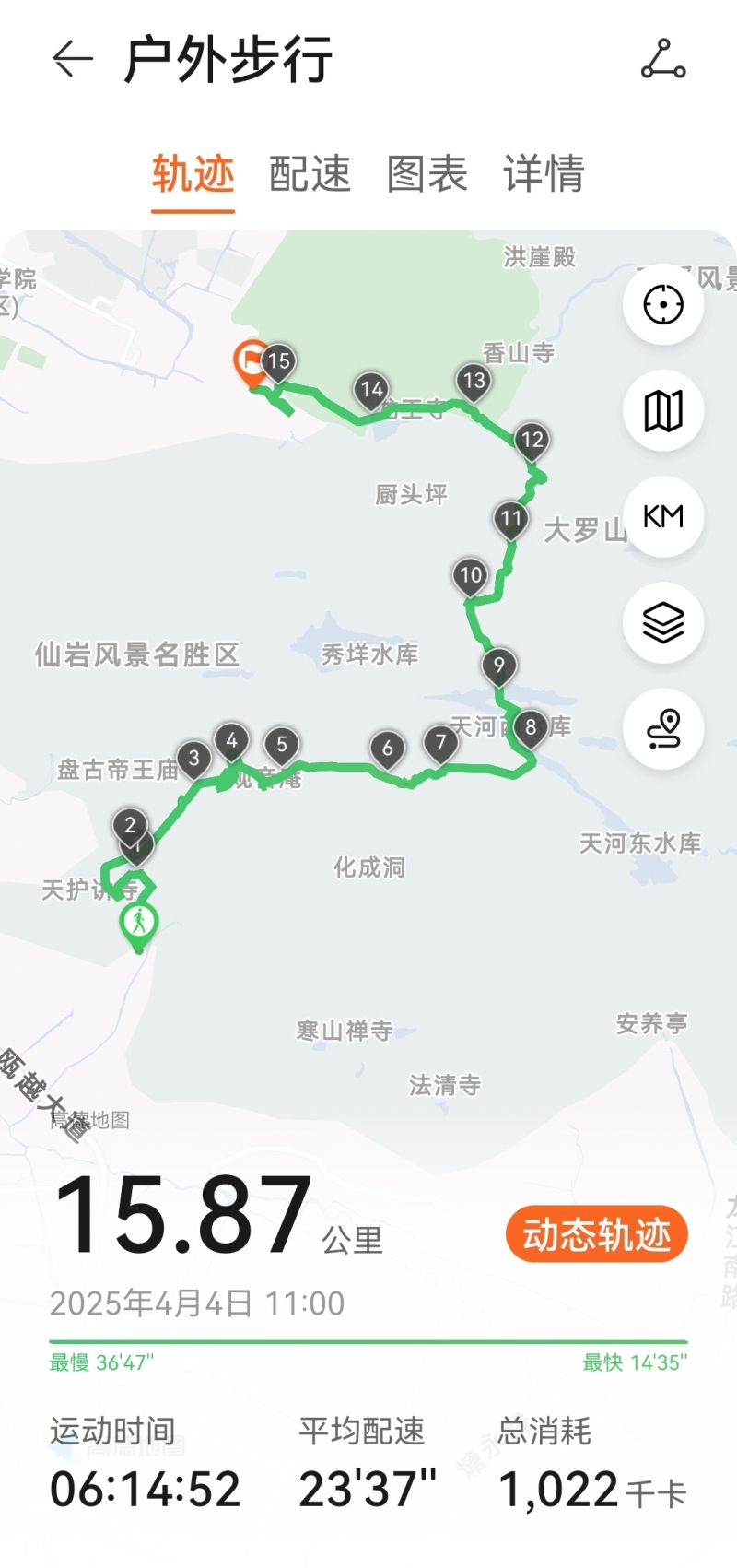Toggle the KM distance markers
Screen dimensions: 737x1568
click(x=663, y=516)
